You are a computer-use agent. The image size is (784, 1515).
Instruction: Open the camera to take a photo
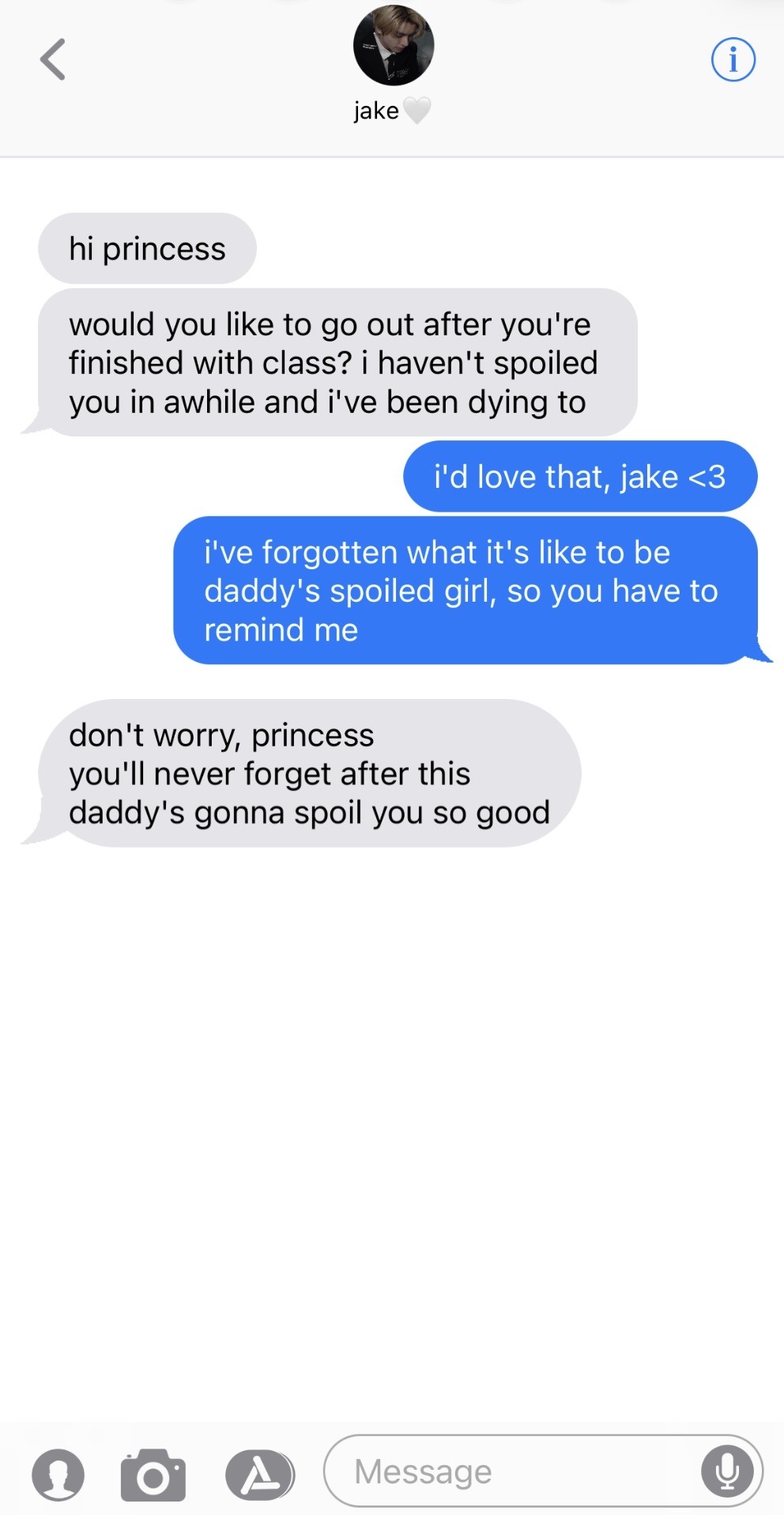[153, 1475]
